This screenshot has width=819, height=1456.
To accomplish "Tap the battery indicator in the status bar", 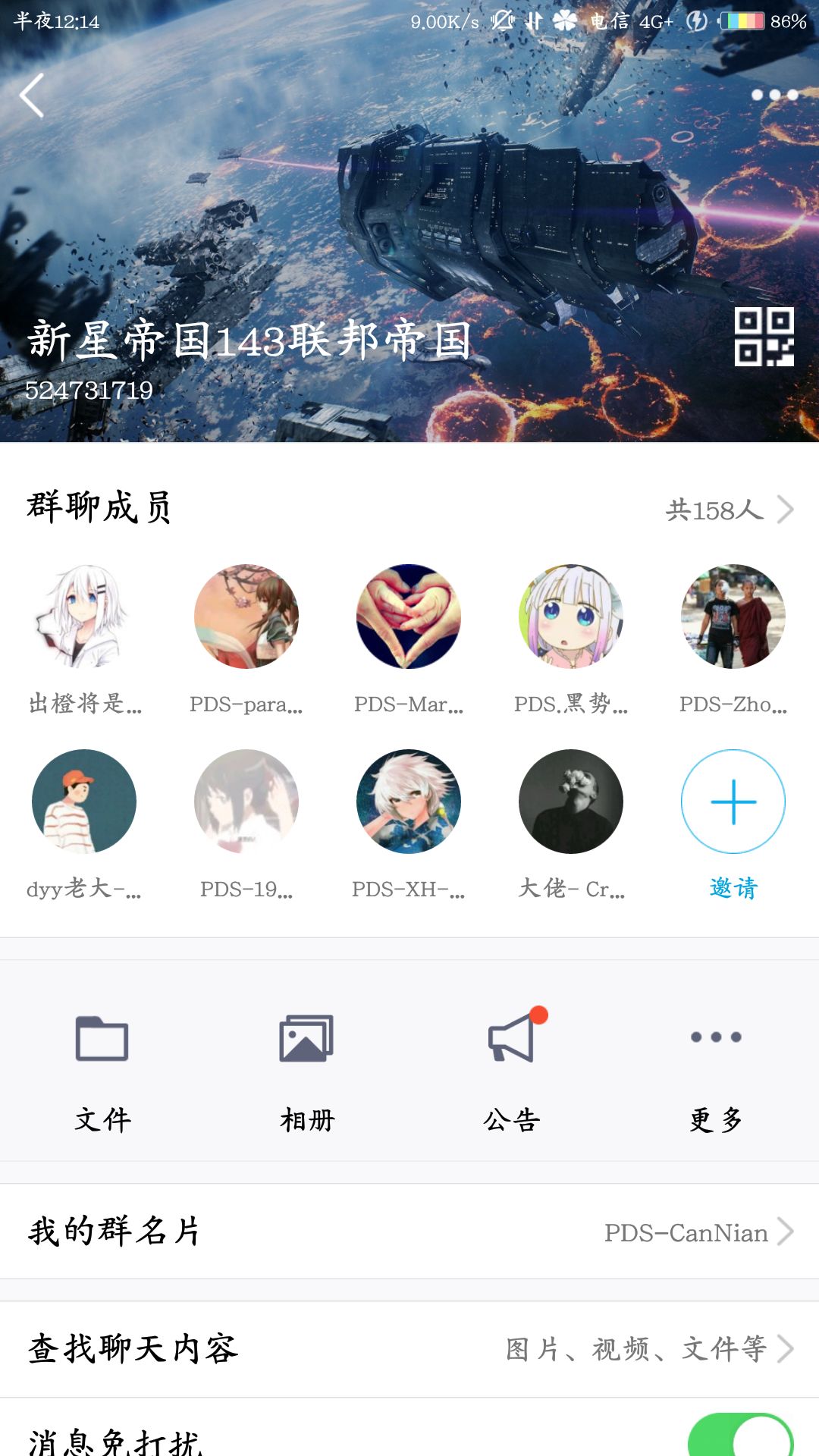I will click(743, 22).
